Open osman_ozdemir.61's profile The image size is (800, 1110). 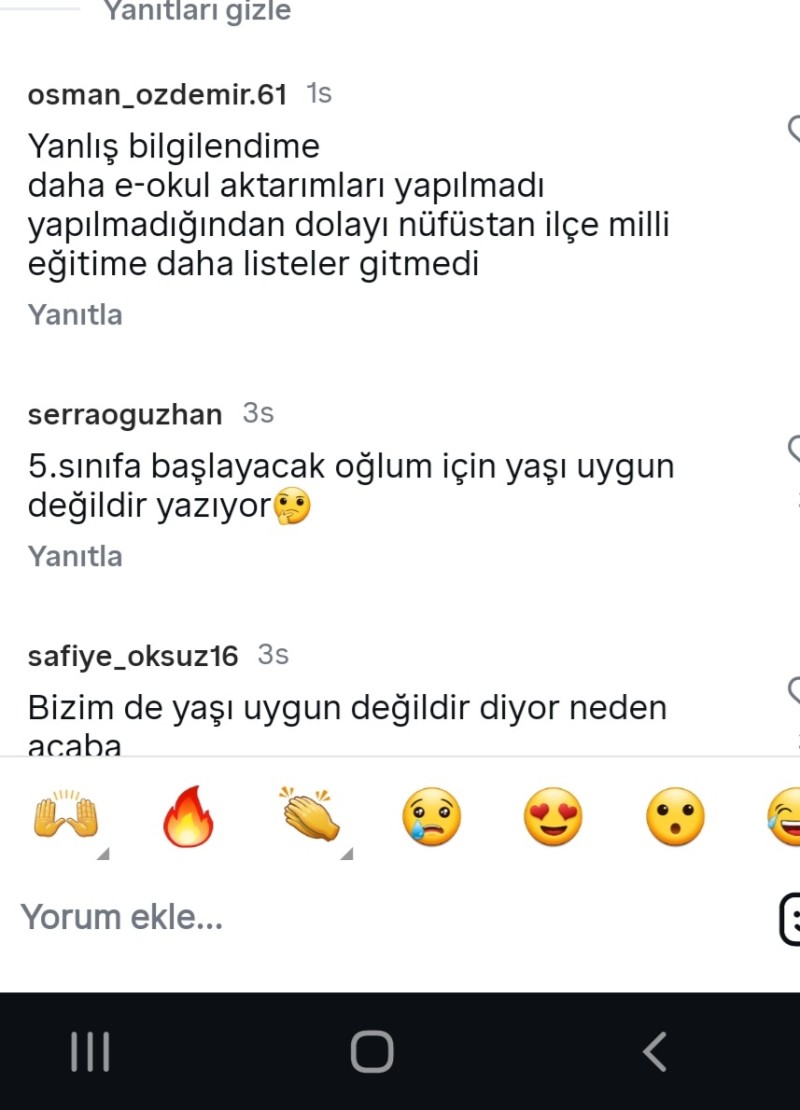157,95
